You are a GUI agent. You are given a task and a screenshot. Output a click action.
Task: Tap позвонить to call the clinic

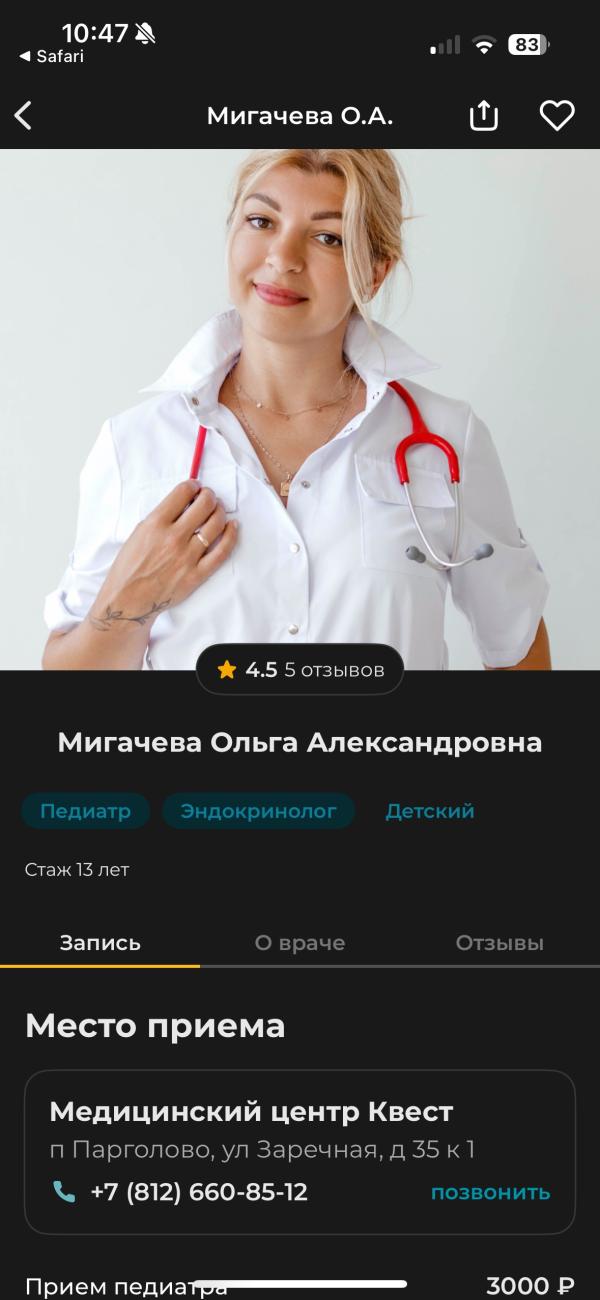pyautogui.click(x=490, y=1192)
